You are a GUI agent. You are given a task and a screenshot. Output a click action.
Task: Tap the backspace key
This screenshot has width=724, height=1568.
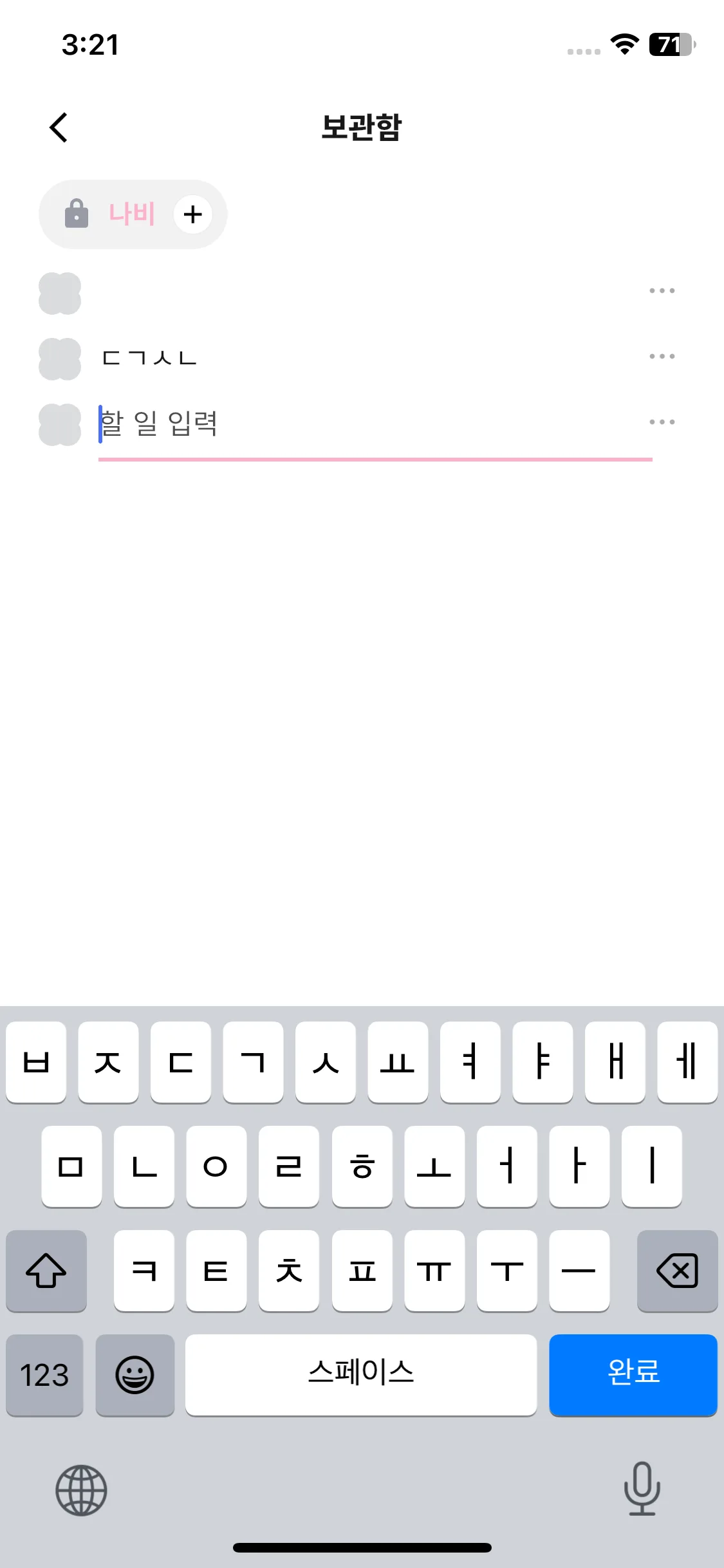677,1271
